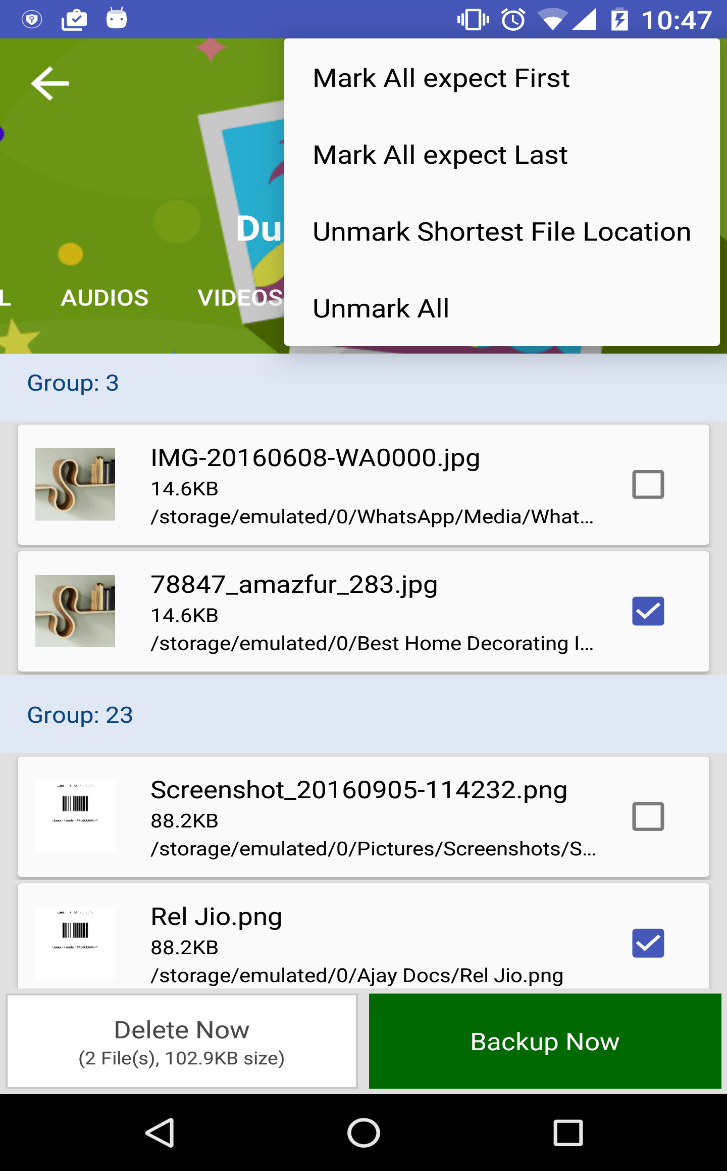Go back using the white arrow icon

(x=49, y=83)
